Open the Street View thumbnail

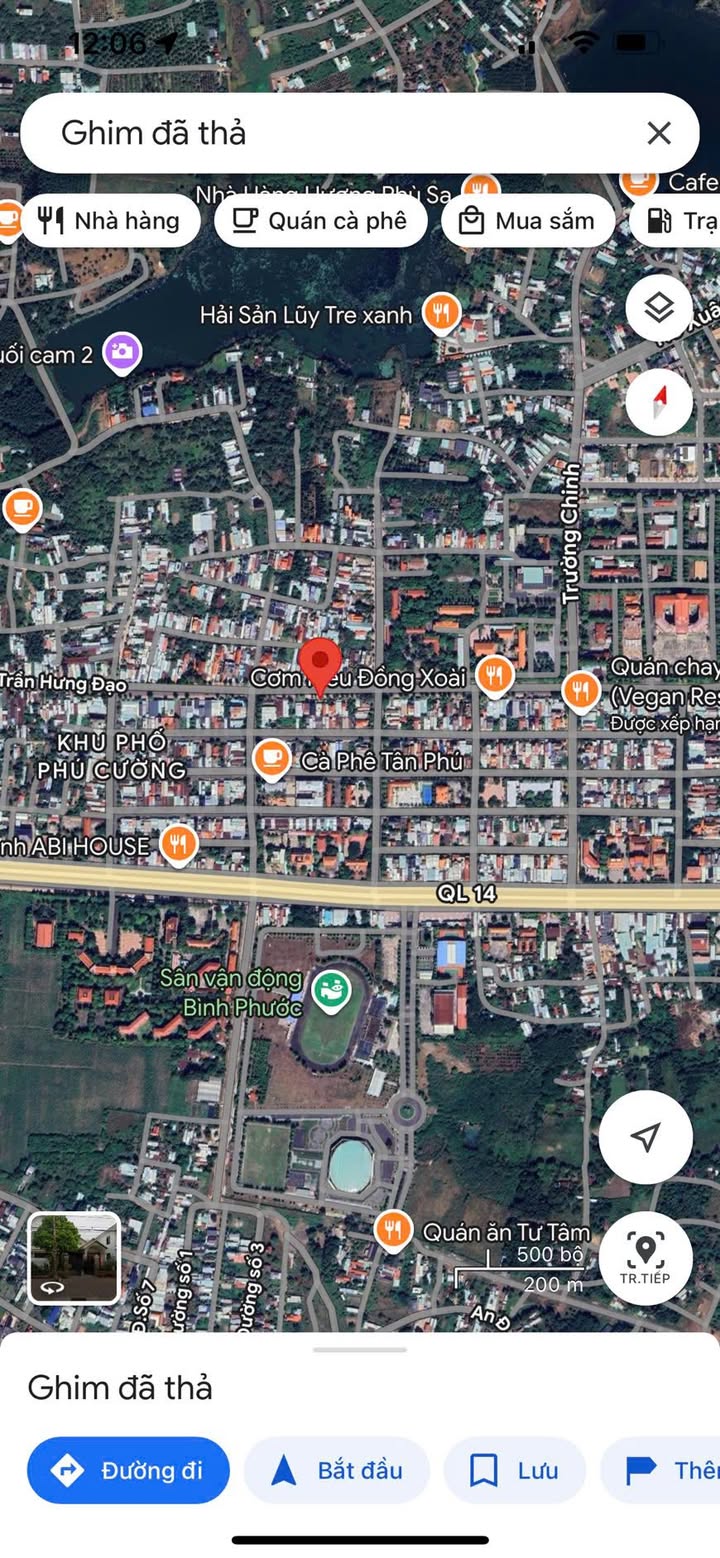74,1258
